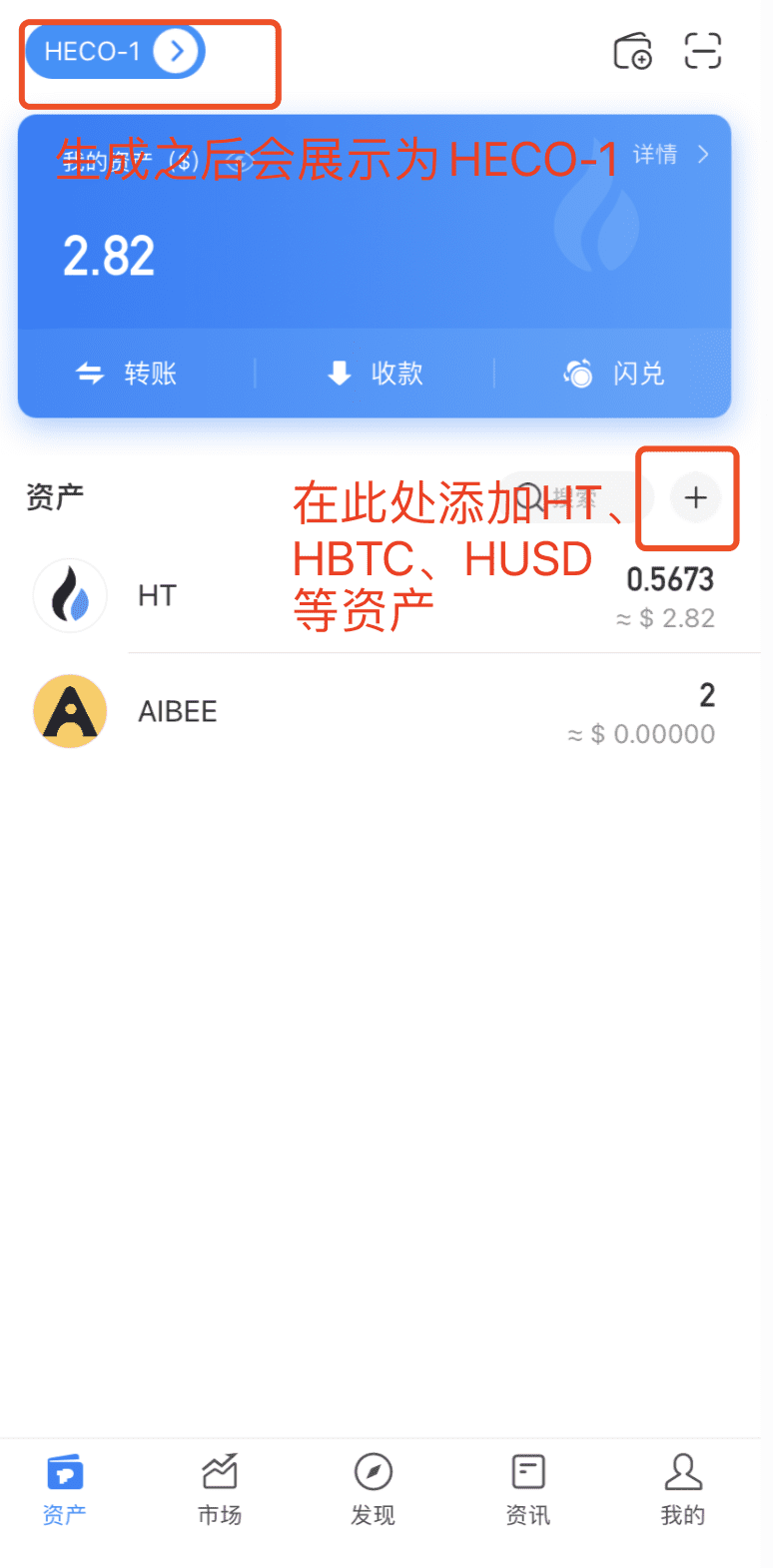Expand the HECO-1 network selector chevron
This screenshot has width=773, height=1568.
pos(177,51)
